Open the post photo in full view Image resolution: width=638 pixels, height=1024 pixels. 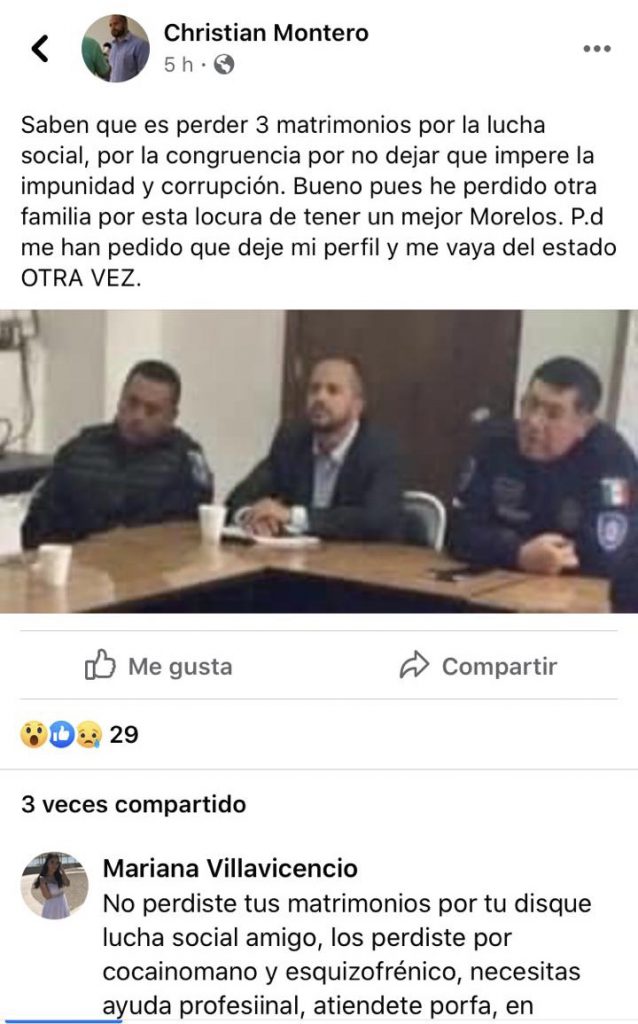(319, 460)
